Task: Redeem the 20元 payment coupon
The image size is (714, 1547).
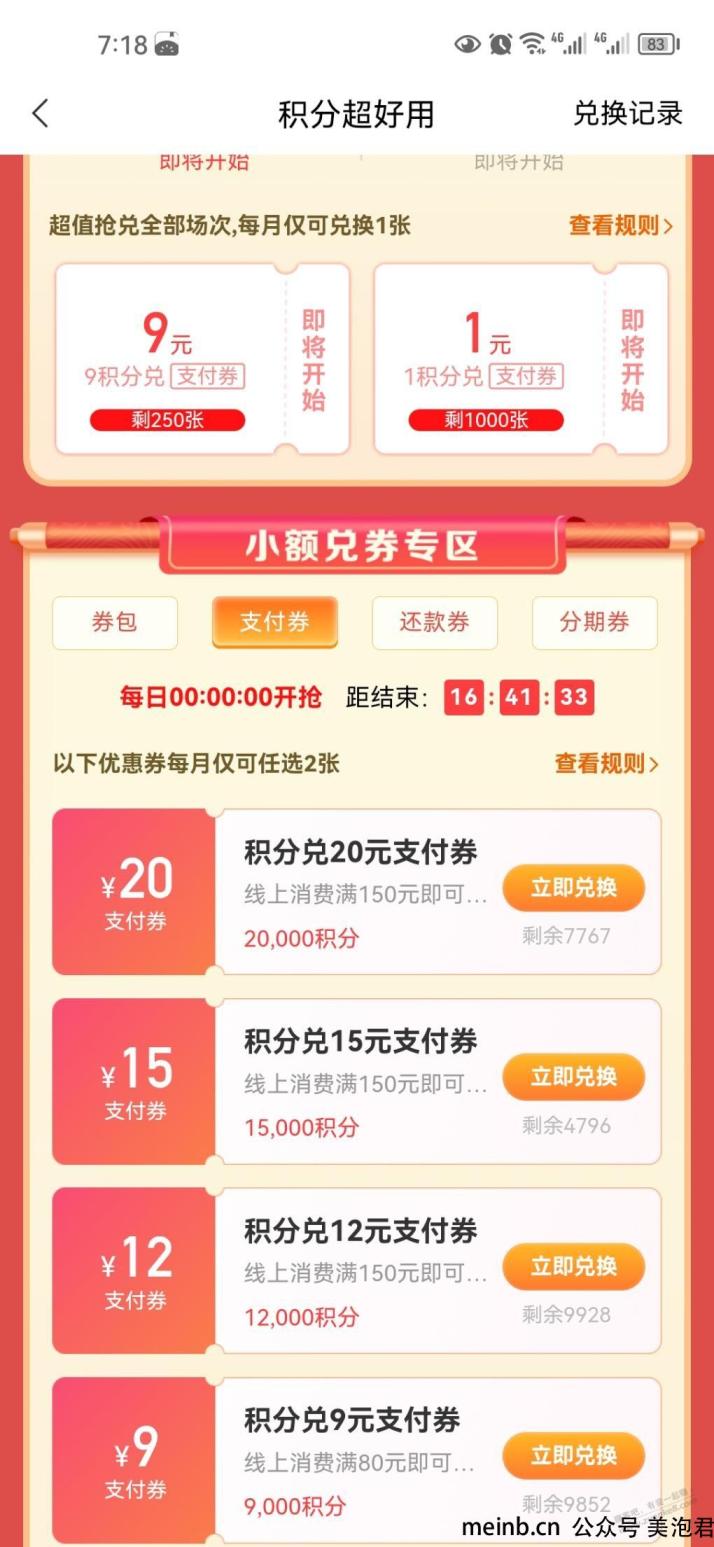Action: coord(573,887)
